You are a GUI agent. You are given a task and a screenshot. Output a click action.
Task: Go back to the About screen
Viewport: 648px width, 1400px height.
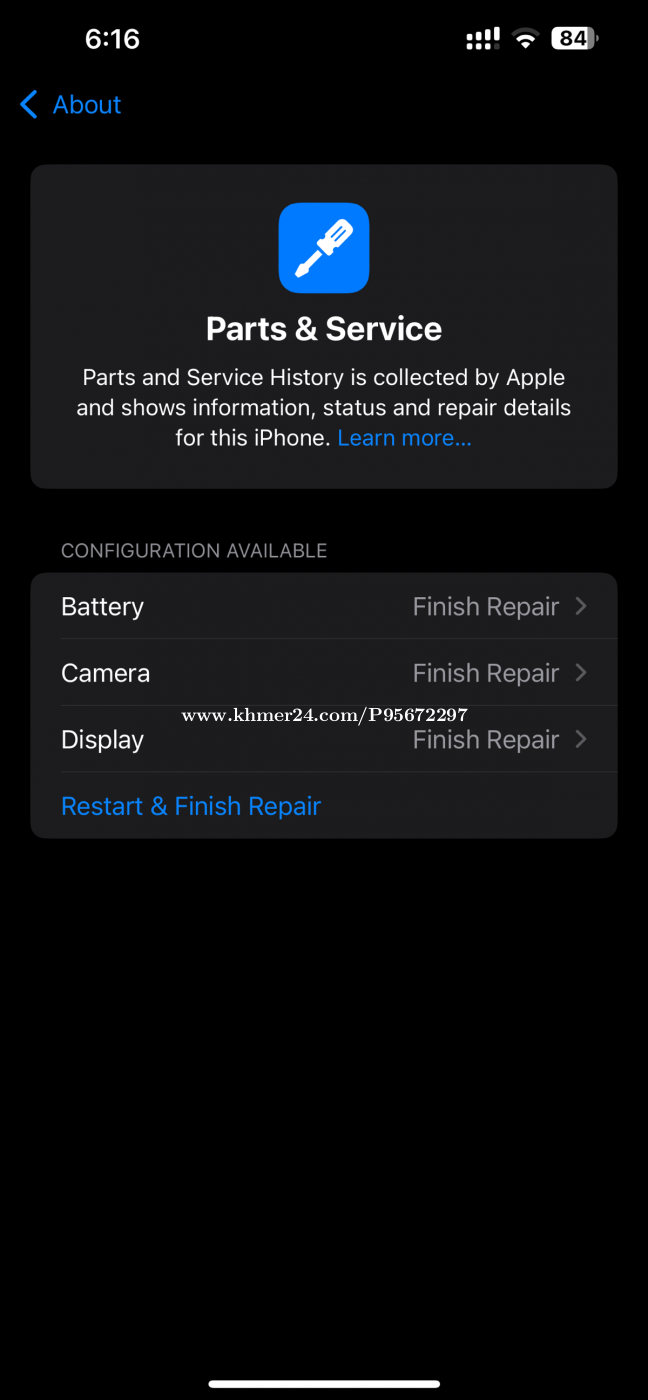pos(70,105)
